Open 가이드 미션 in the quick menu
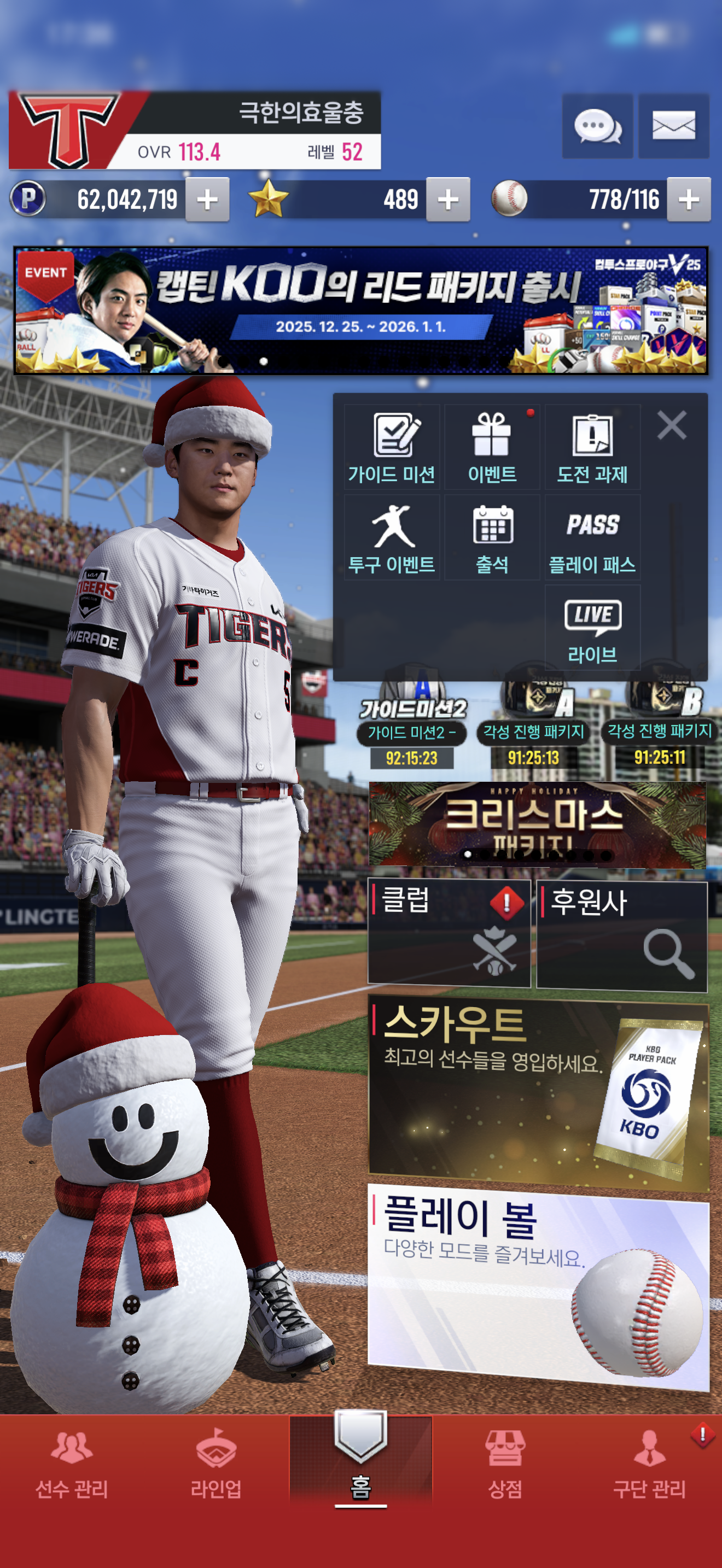Viewport: 722px width, 1568px height. tap(392, 447)
